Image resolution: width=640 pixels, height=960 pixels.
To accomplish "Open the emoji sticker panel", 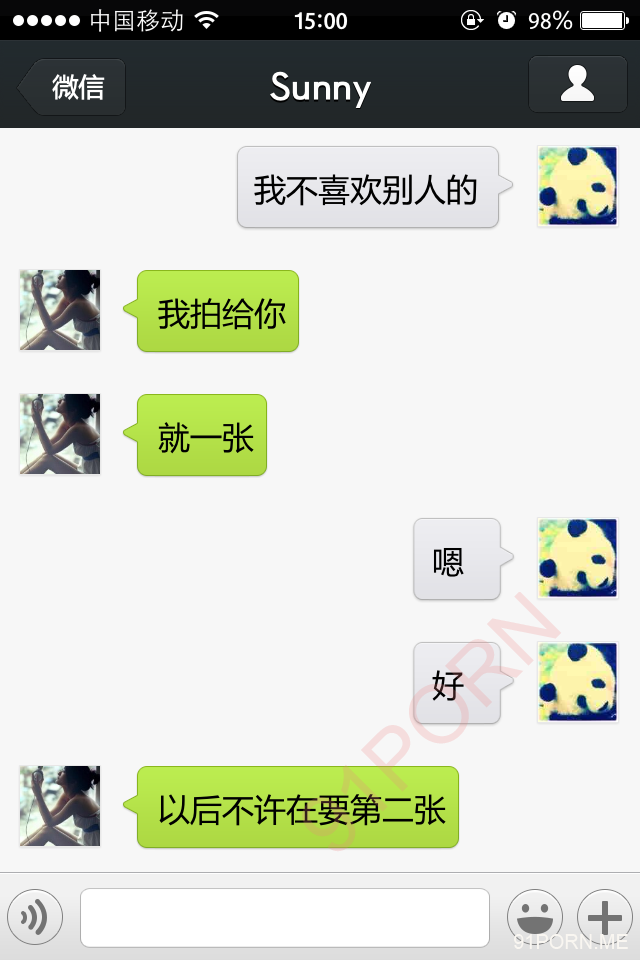I will tap(534, 917).
